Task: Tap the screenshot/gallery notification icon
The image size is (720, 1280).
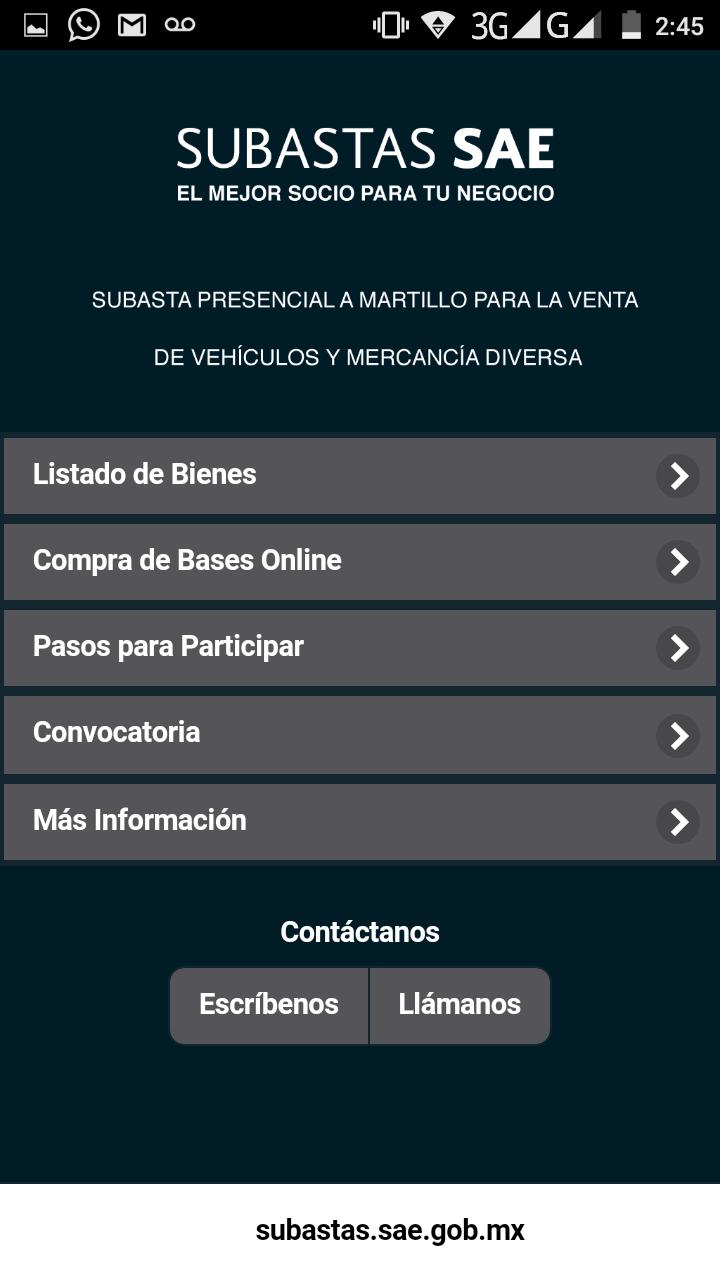Action: pos(36,24)
